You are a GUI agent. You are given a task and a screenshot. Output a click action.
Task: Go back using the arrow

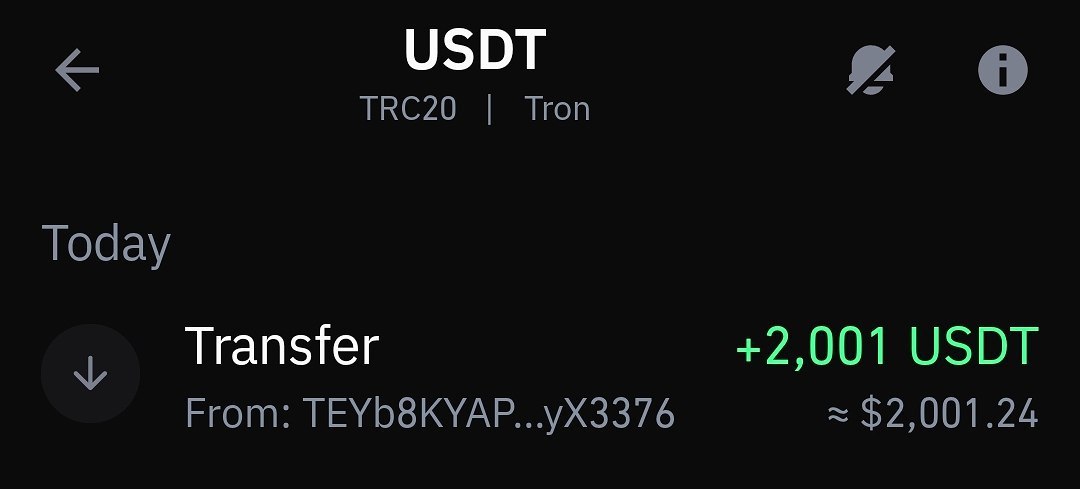pyautogui.click(x=77, y=71)
